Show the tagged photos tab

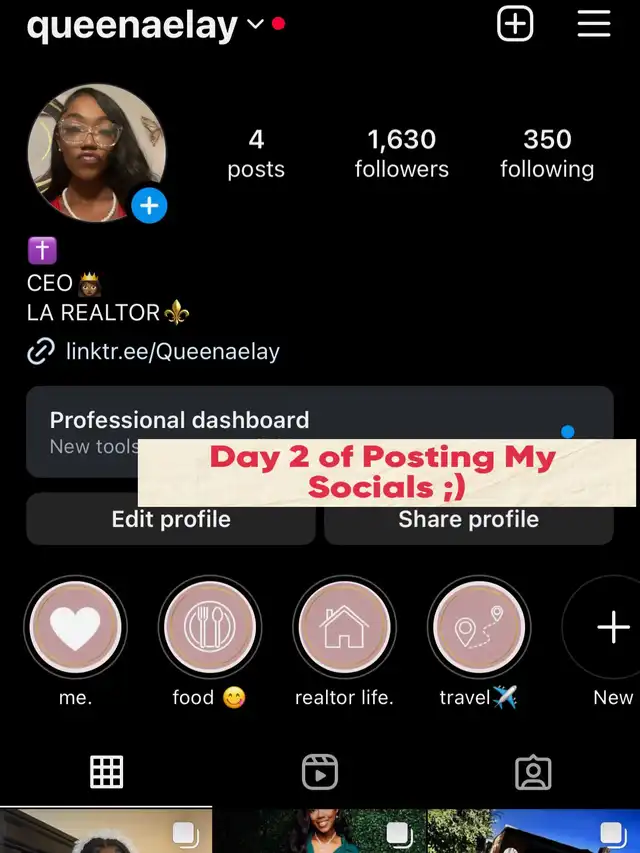point(533,771)
